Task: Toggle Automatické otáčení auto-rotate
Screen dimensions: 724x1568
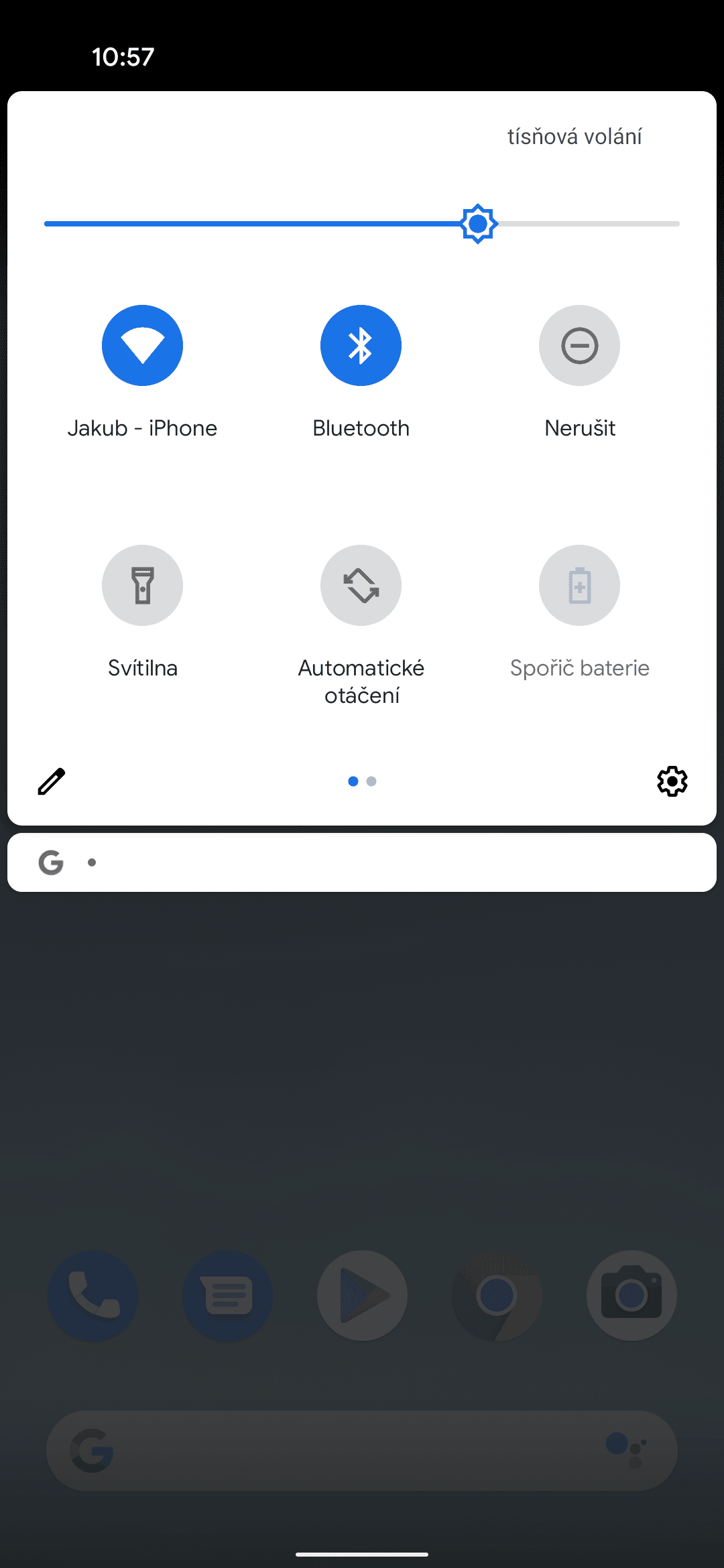Action: [x=361, y=585]
